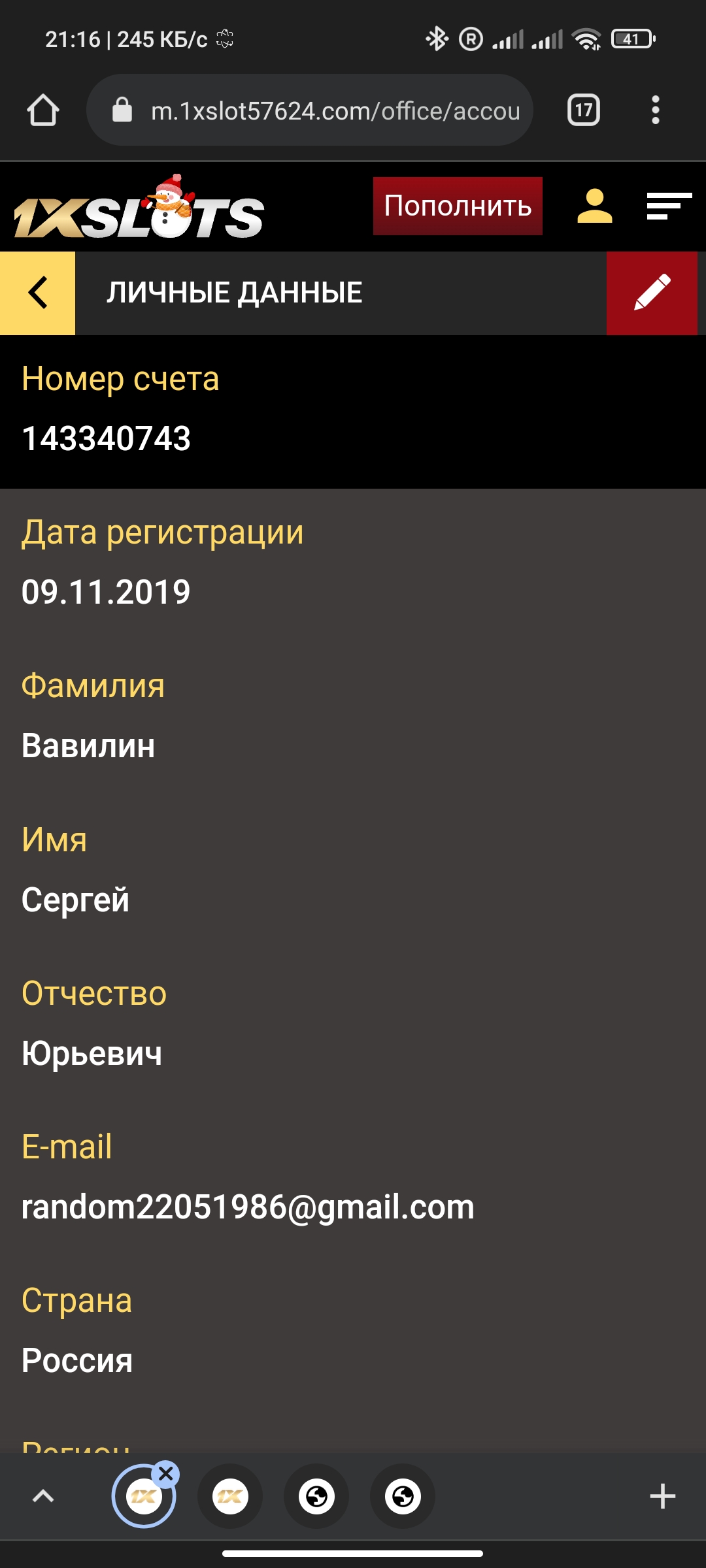This screenshot has width=706, height=1568.
Task: Open the site hamburger menu
Action: [669, 206]
